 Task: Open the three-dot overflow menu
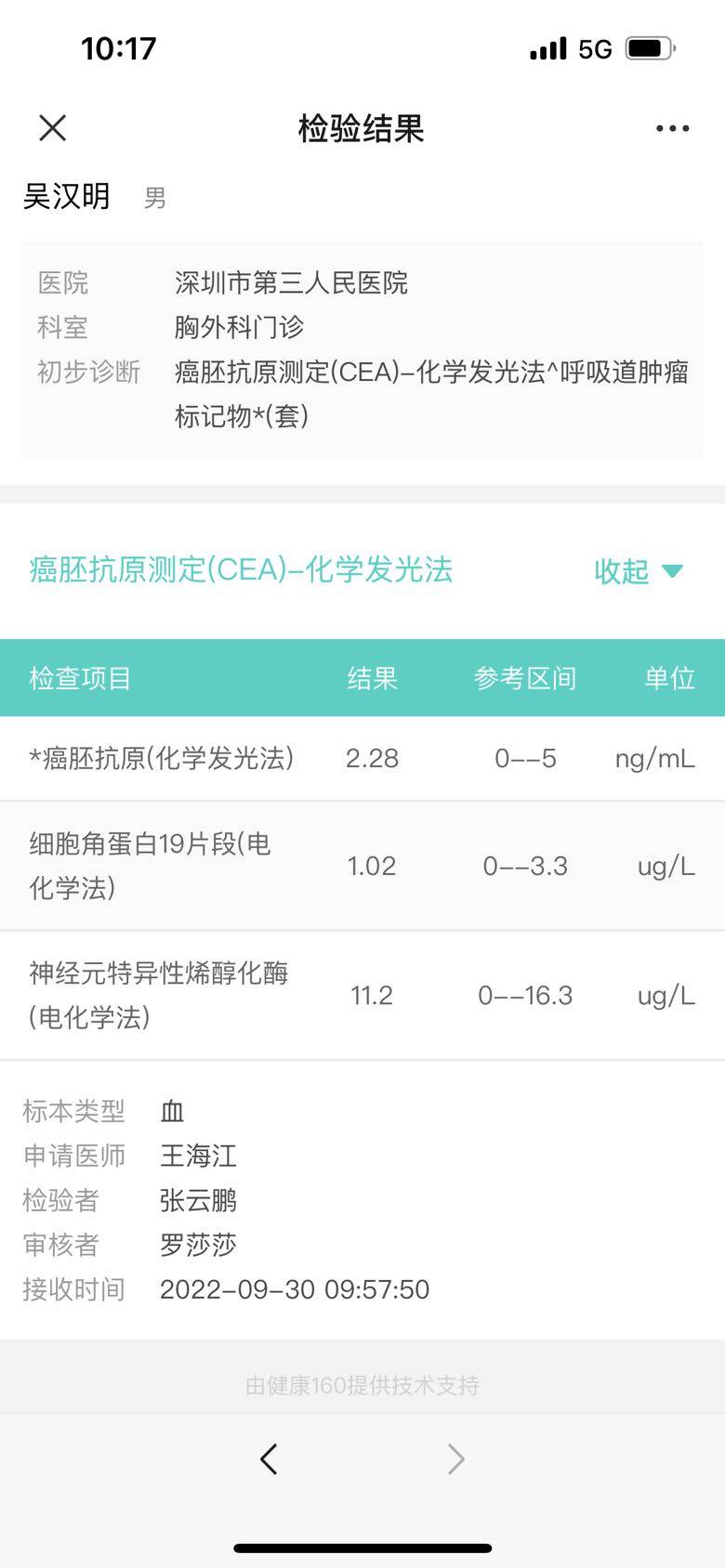point(672,128)
